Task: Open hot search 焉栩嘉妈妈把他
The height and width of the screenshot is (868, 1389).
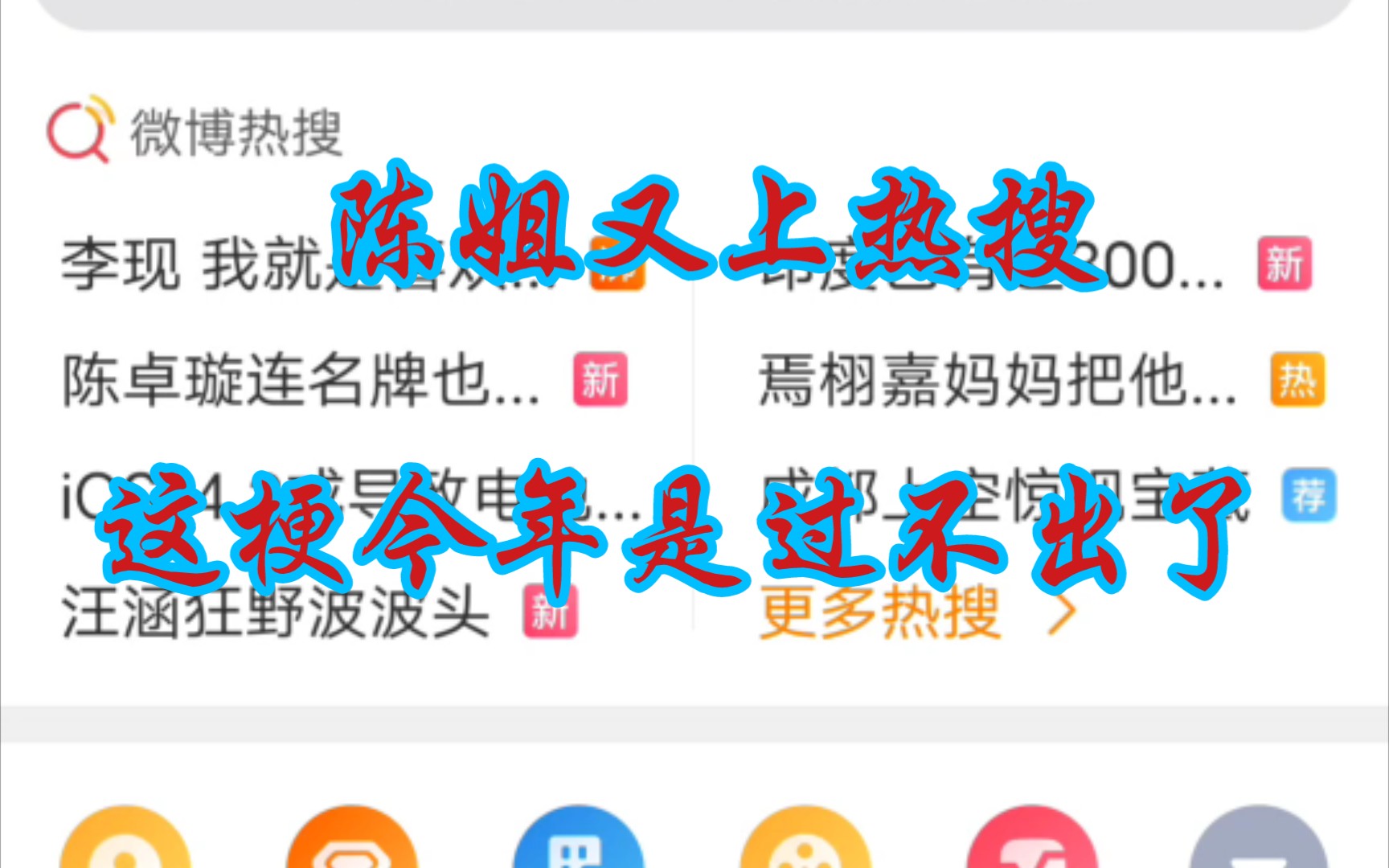Action: 997,380
